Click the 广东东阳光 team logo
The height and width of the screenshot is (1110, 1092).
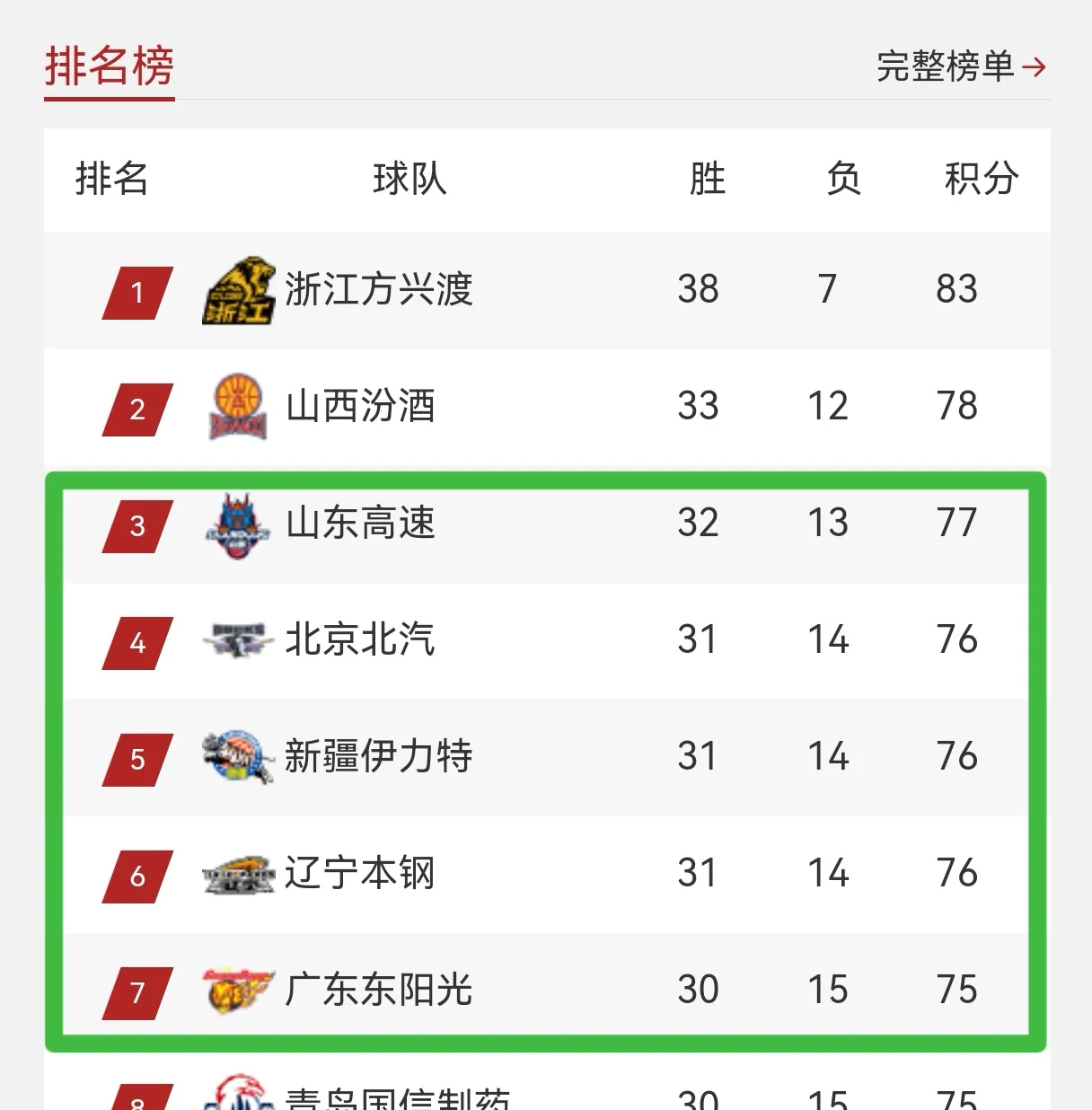(x=235, y=989)
